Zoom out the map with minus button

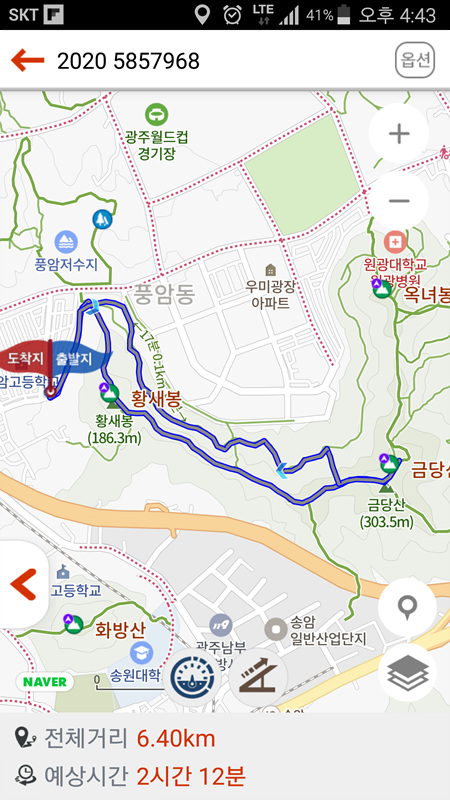(x=399, y=201)
